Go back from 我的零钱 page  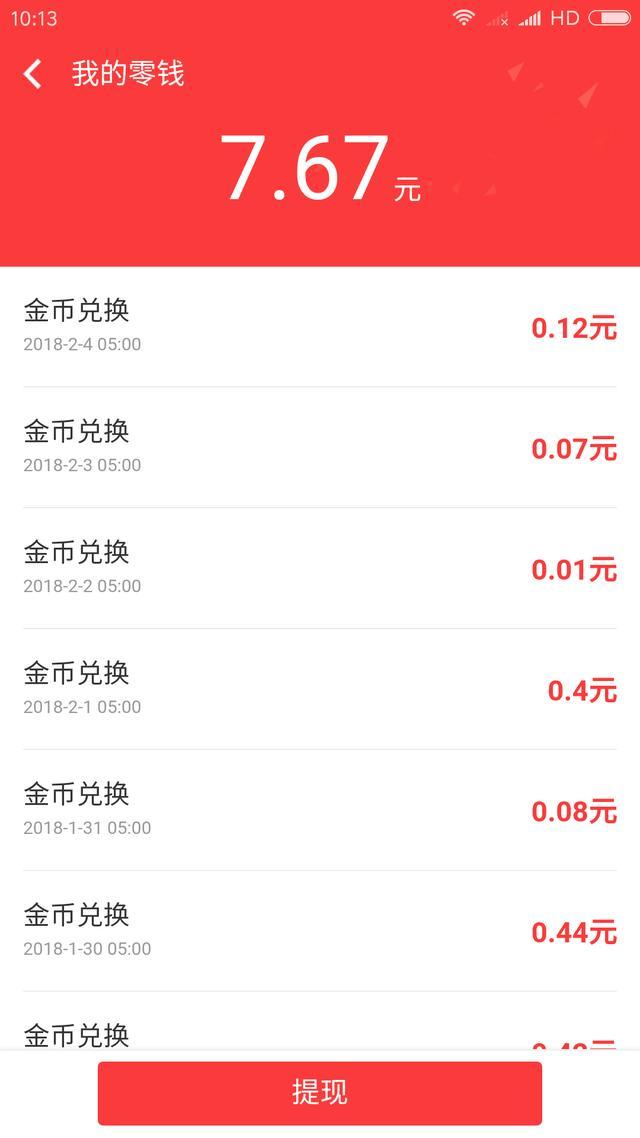[x=33, y=74]
